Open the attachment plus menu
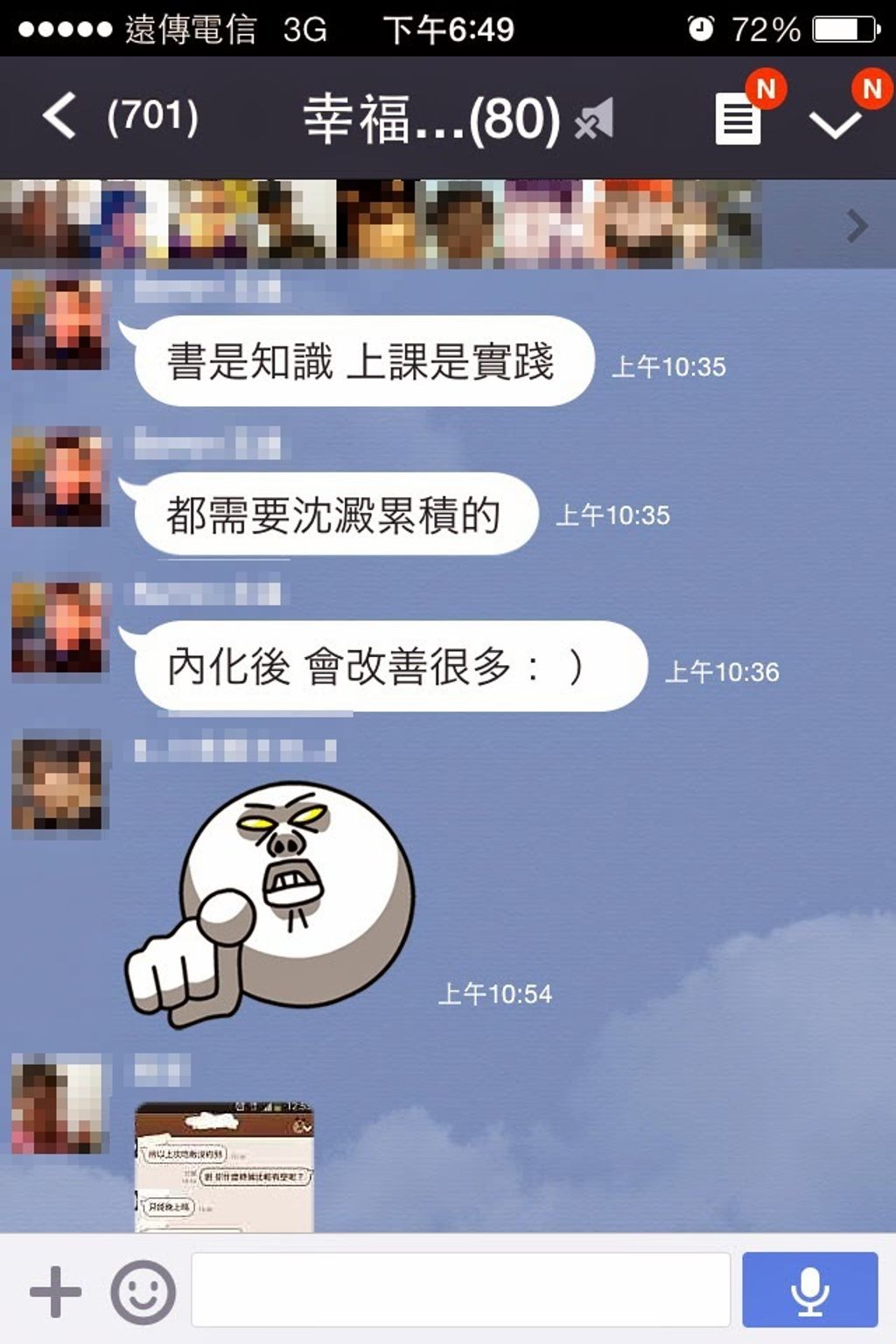 tap(55, 1291)
